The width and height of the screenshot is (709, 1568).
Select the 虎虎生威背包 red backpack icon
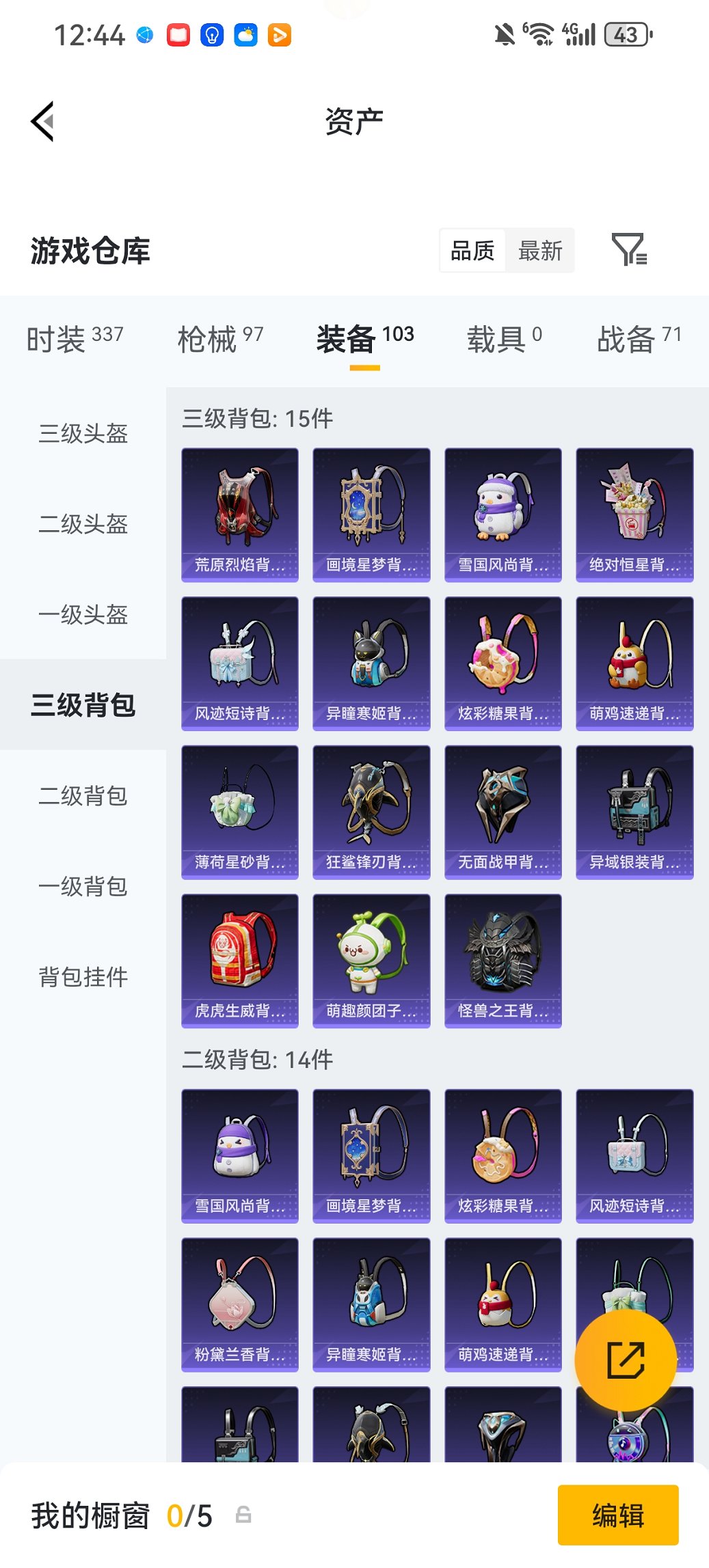(239, 957)
